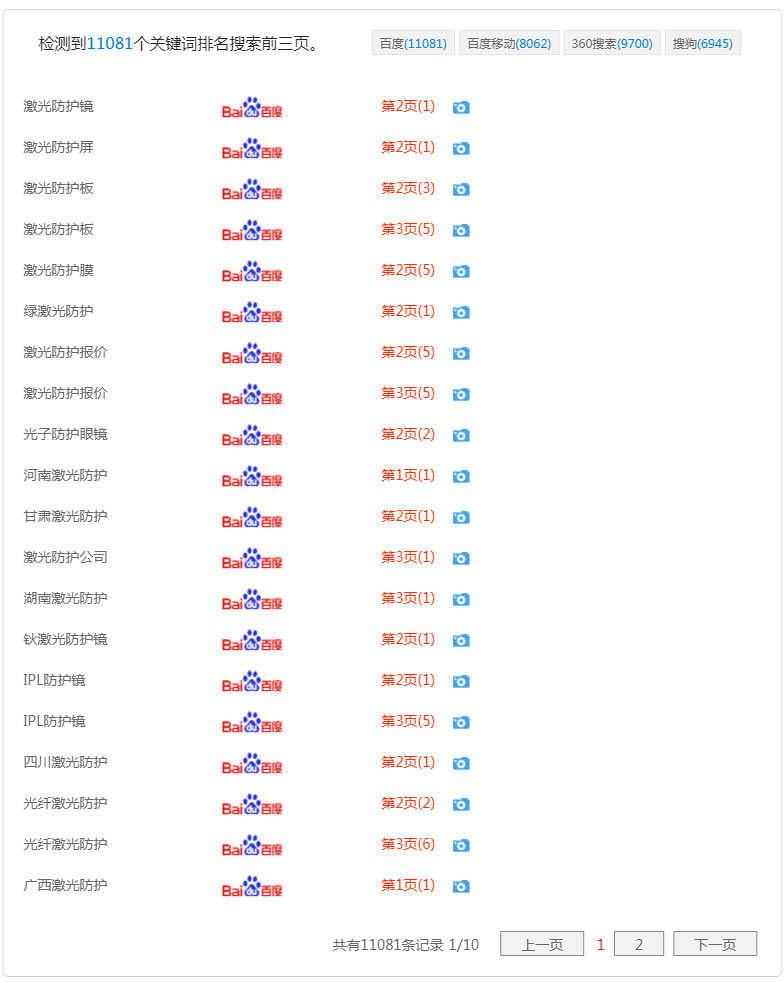Switch to the 百度(11081) tab

(413, 43)
